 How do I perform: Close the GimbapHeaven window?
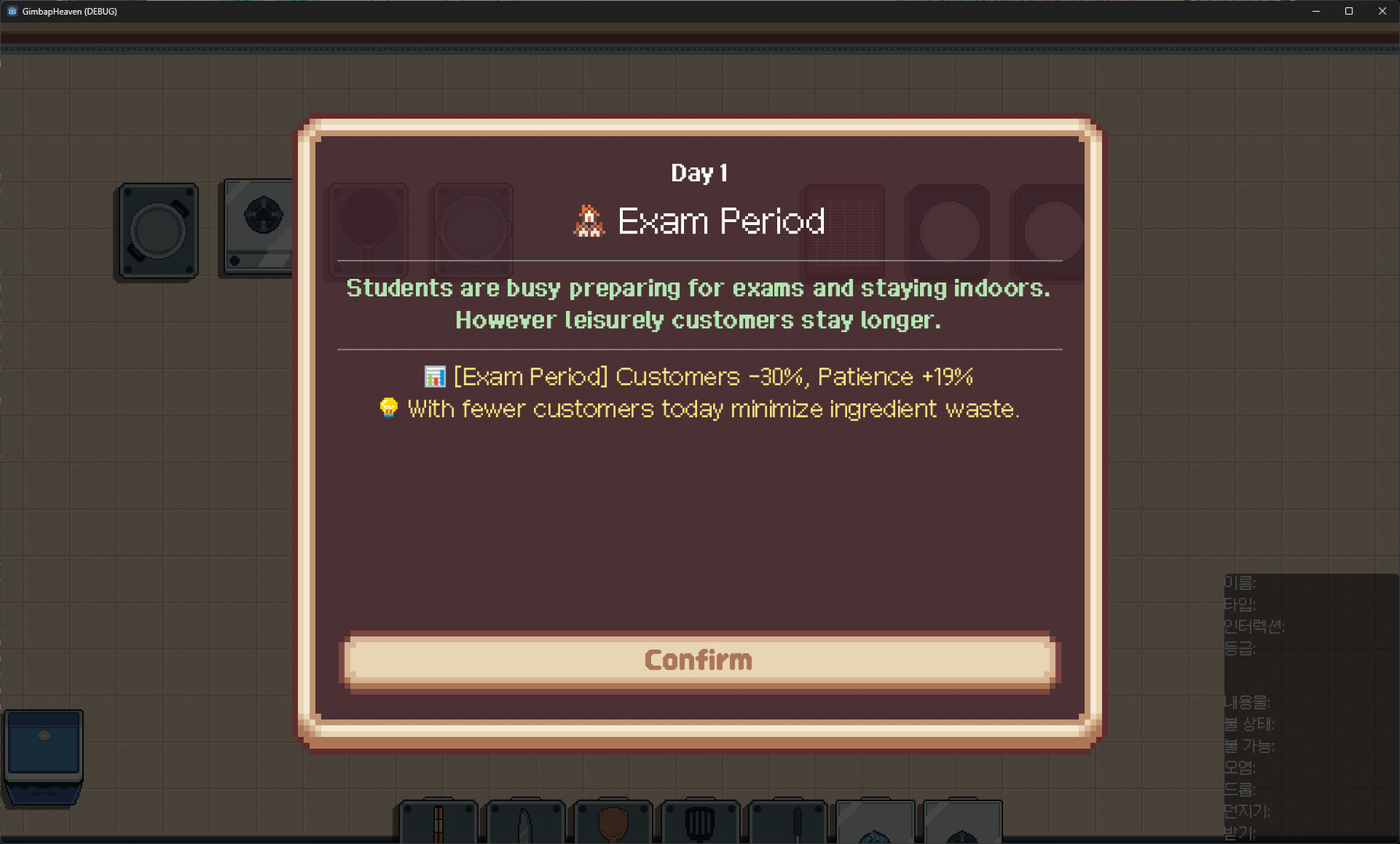[x=1381, y=11]
